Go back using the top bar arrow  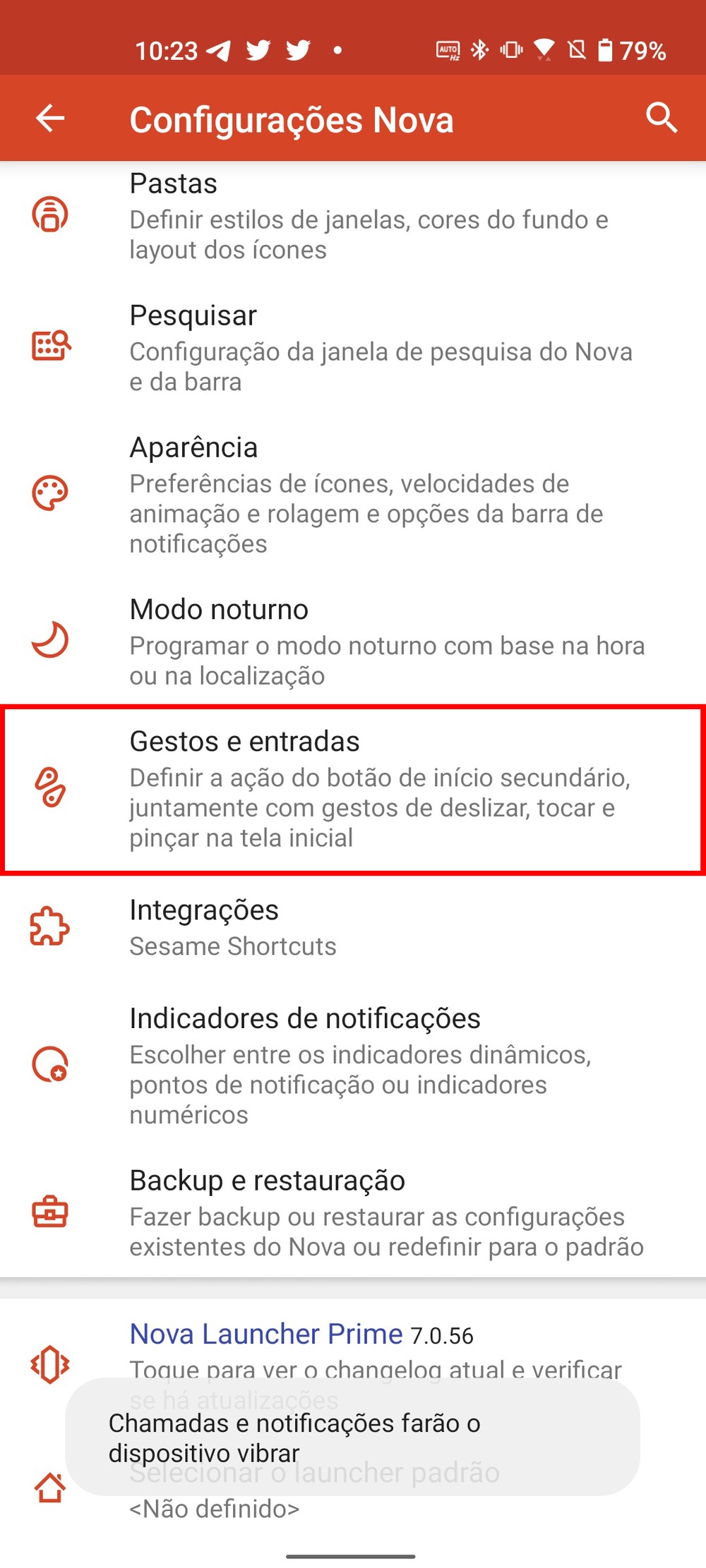tap(50, 118)
